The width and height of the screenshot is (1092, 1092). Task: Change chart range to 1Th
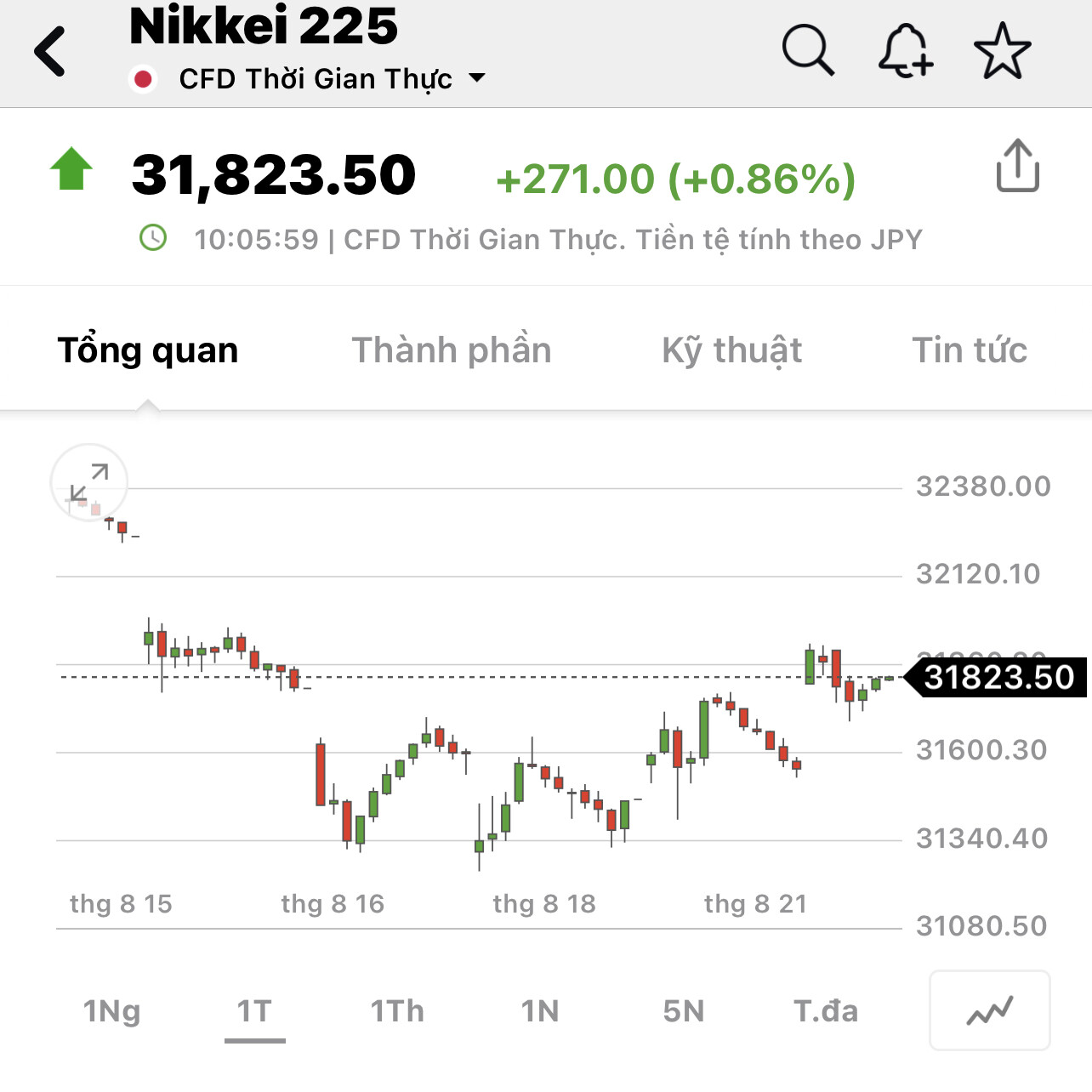point(397,1011)
